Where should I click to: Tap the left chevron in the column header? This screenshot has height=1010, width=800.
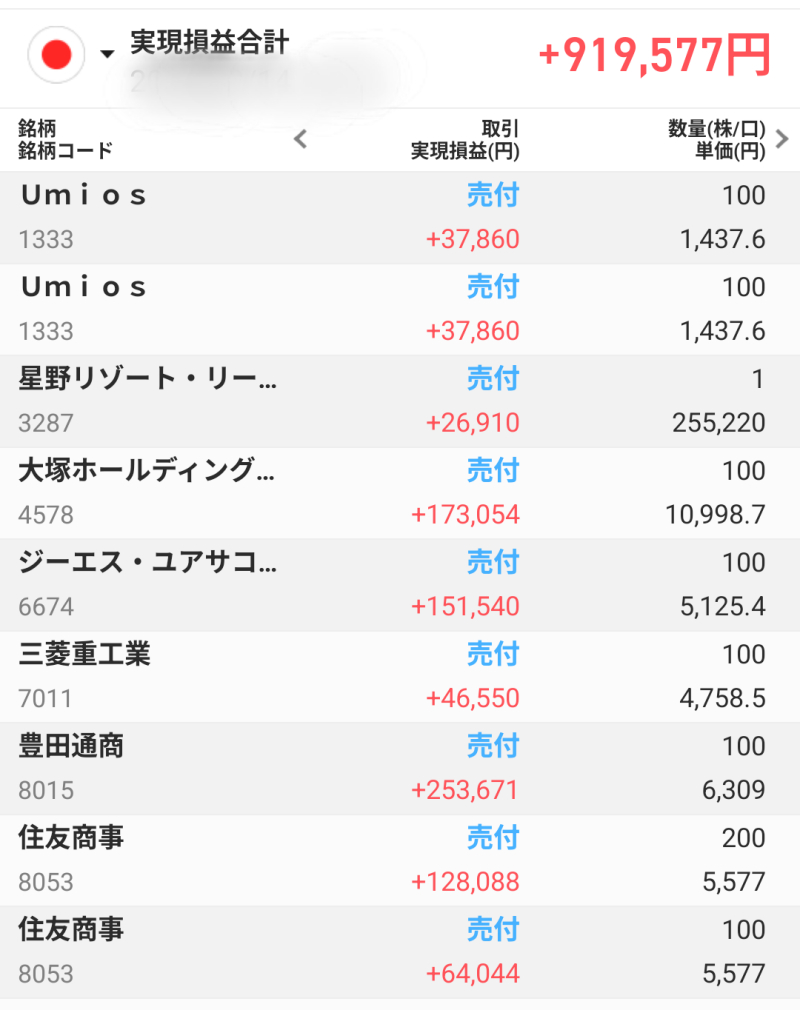[300, 140]
